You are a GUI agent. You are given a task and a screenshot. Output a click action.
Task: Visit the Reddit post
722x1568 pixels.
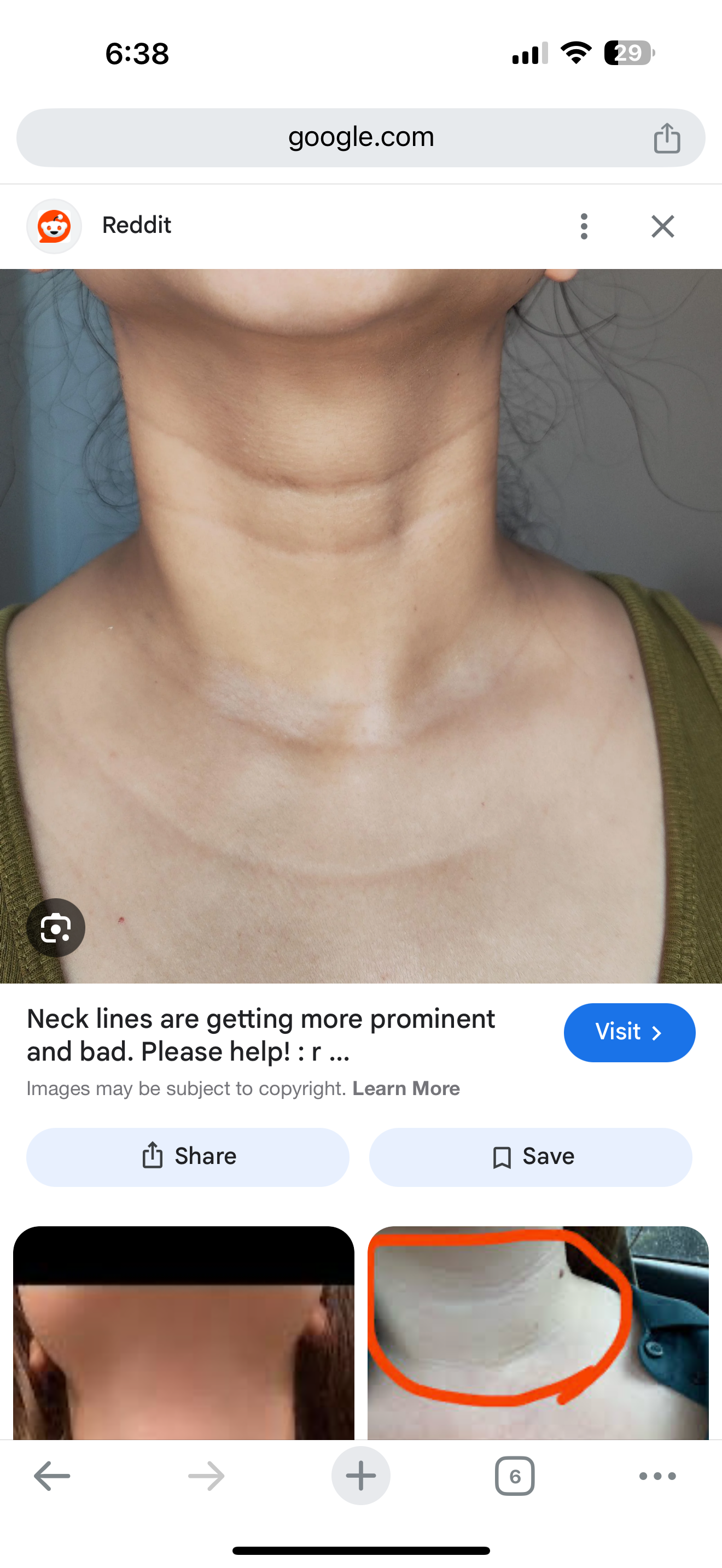tap(629, 1032)
